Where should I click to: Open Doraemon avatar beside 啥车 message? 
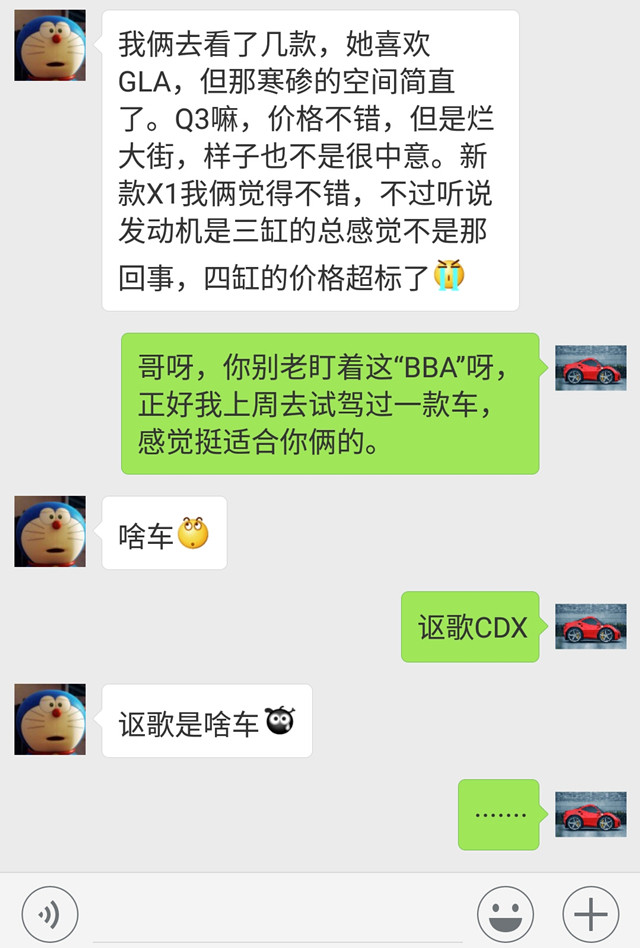pyautogui.click(x=50, y=532)
